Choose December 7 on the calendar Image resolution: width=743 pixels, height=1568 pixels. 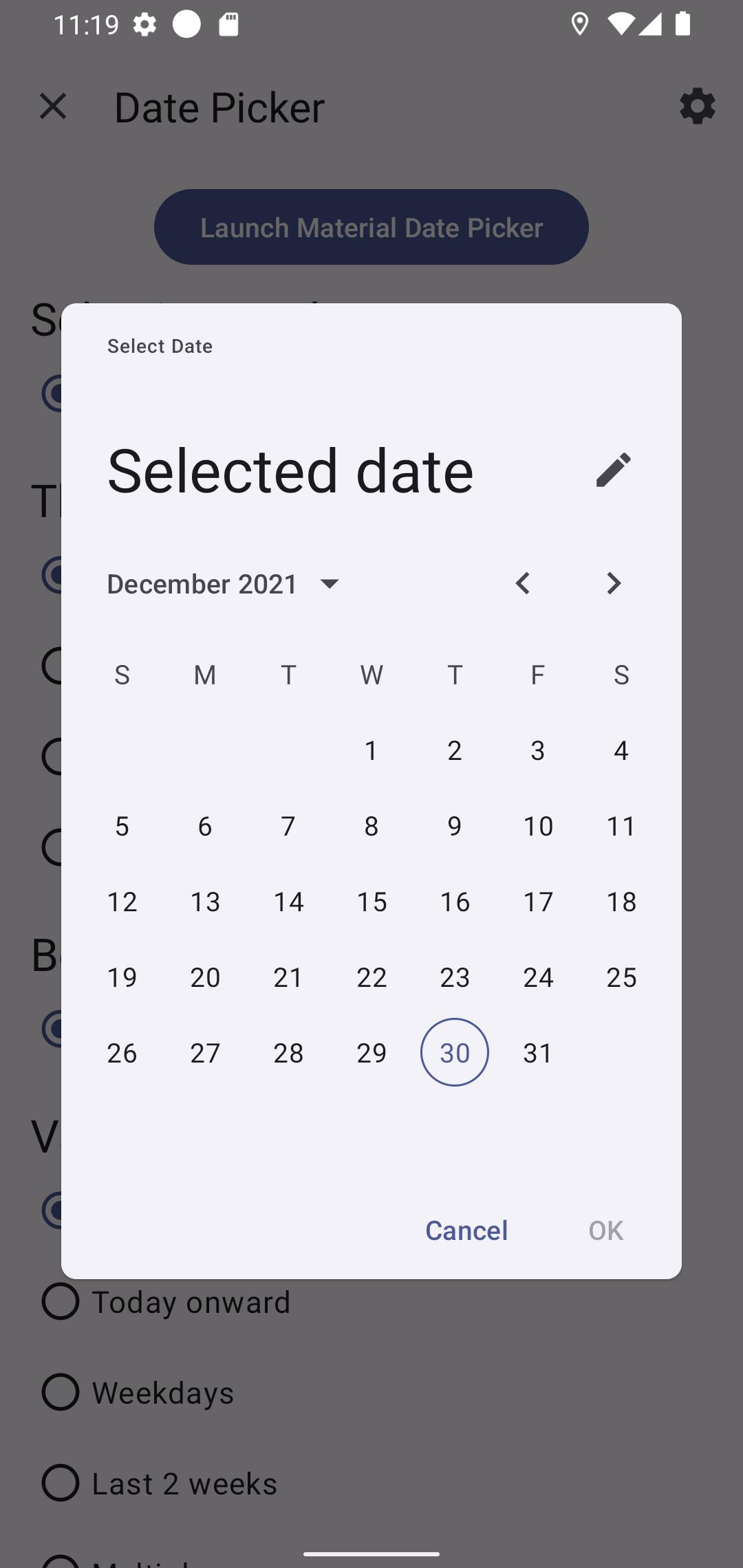(x=288, y=826)
